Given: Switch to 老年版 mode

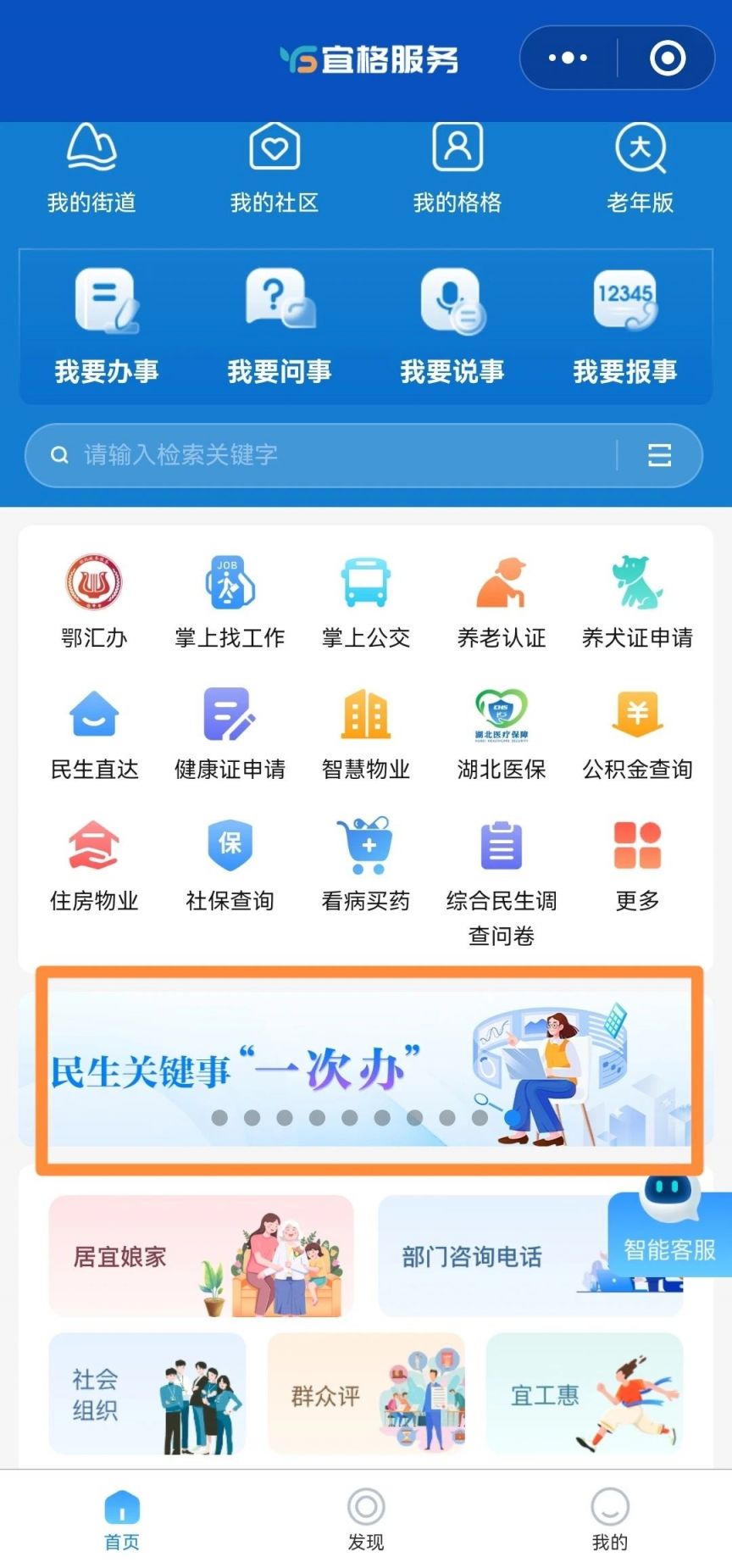Looking at the screenshot, I should (x=640, y=169).
